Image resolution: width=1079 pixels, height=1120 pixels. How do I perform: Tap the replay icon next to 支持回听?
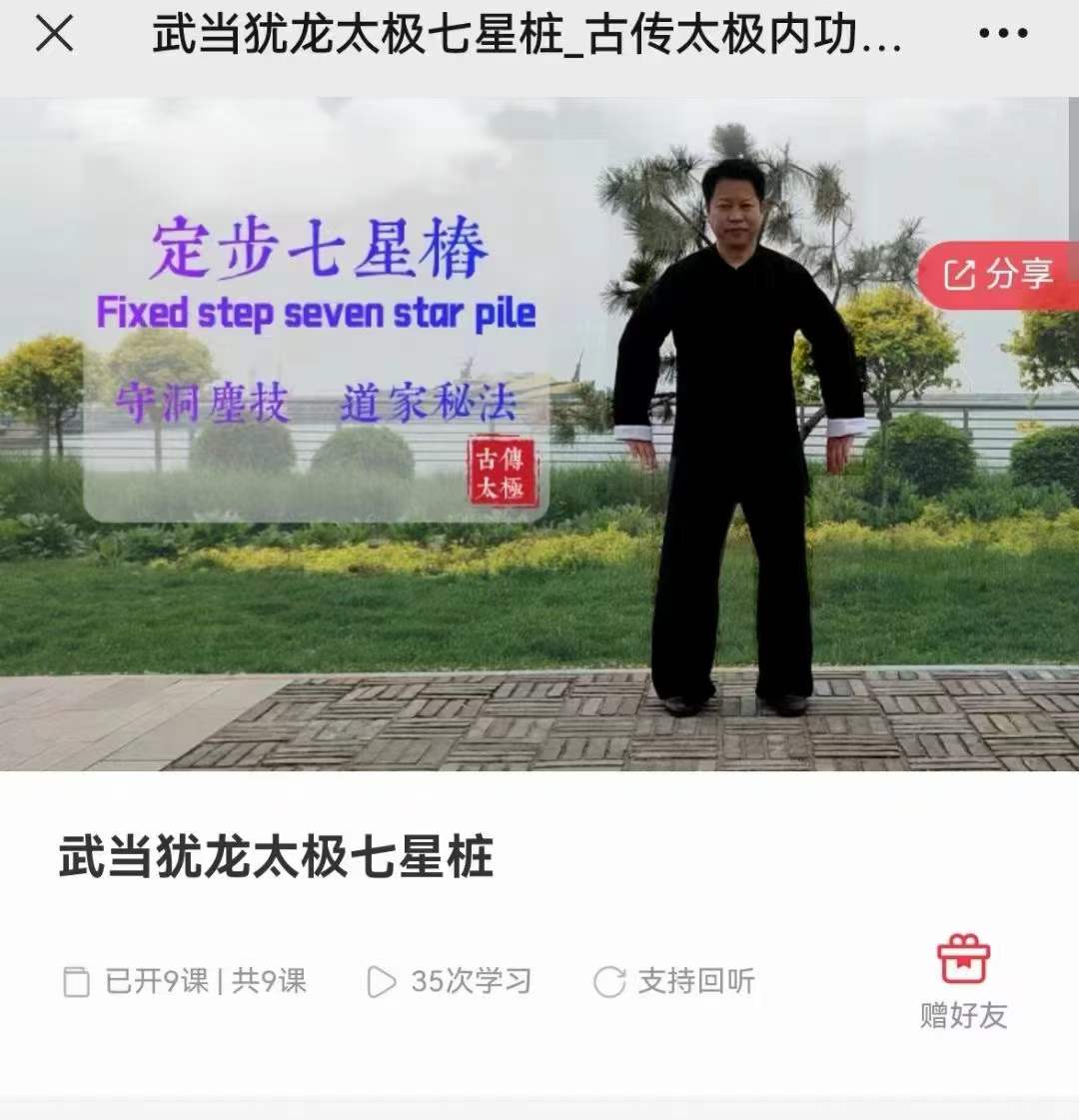click(610, 981)
